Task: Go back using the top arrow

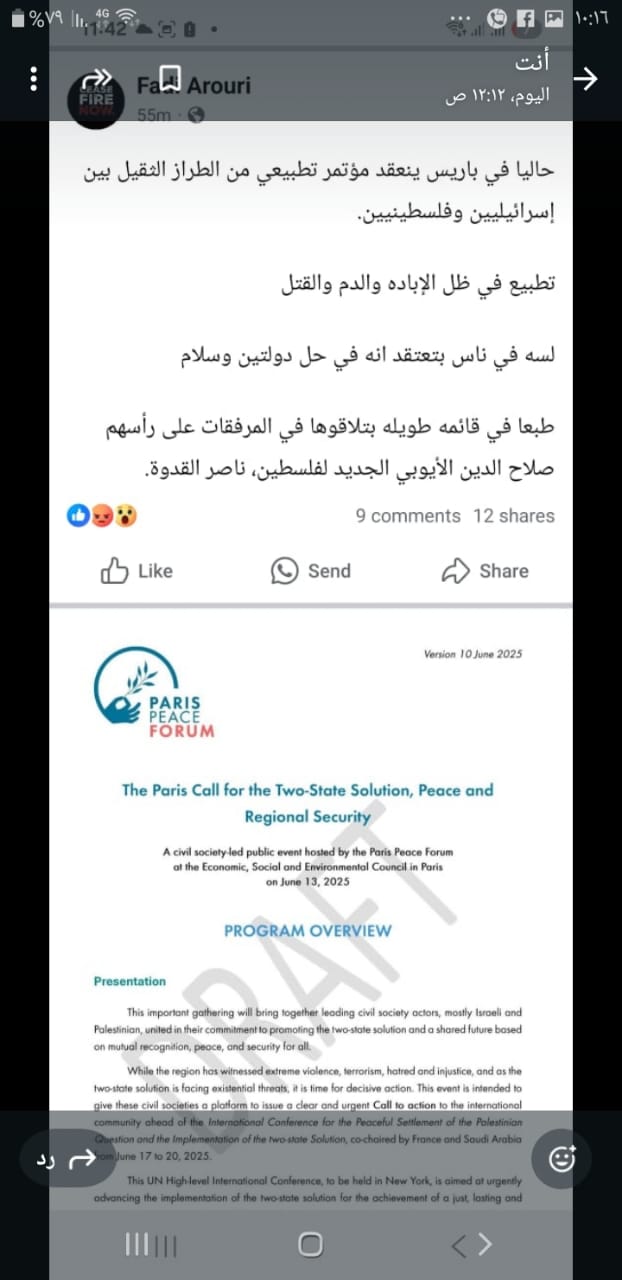Action: (589, 78)
